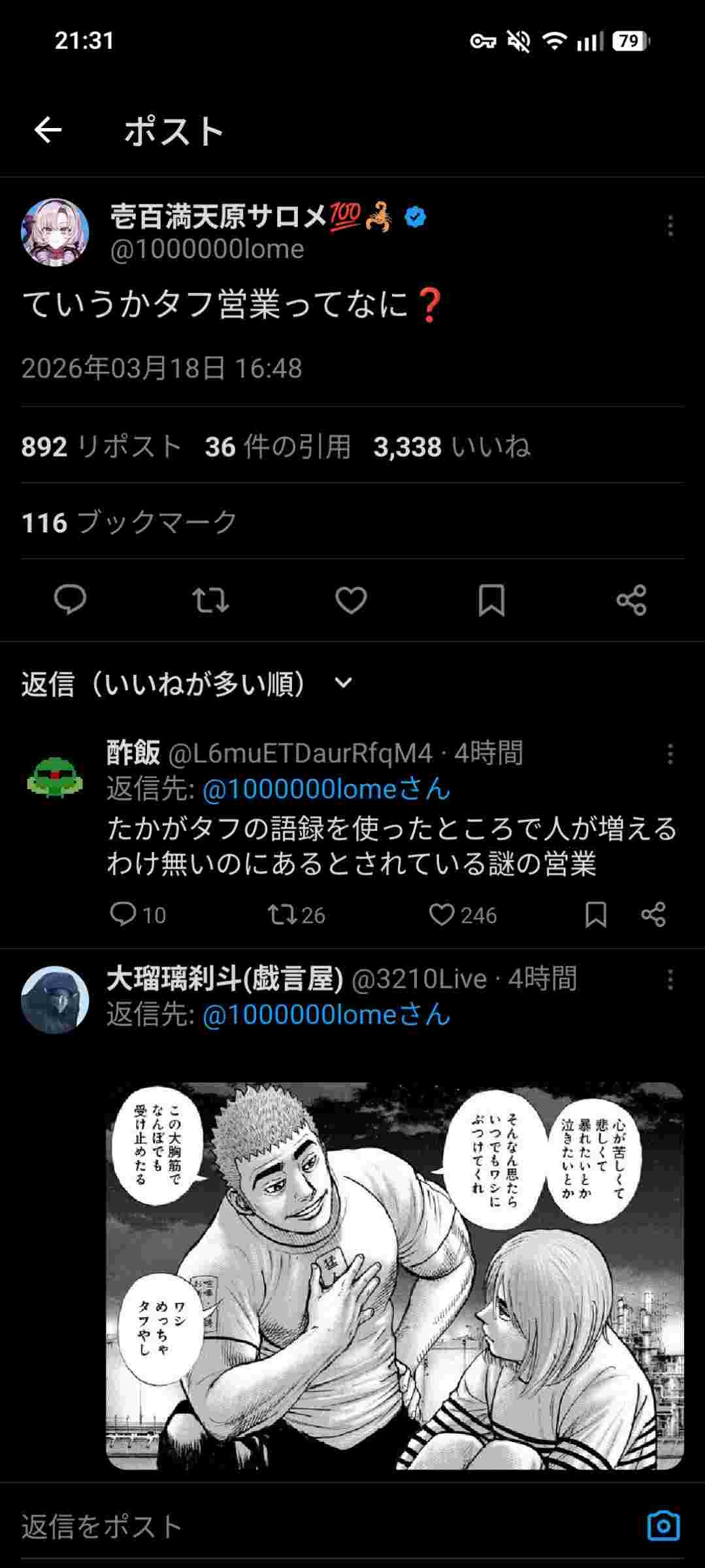View the 3,338 いいね list

tap(451, 447)
